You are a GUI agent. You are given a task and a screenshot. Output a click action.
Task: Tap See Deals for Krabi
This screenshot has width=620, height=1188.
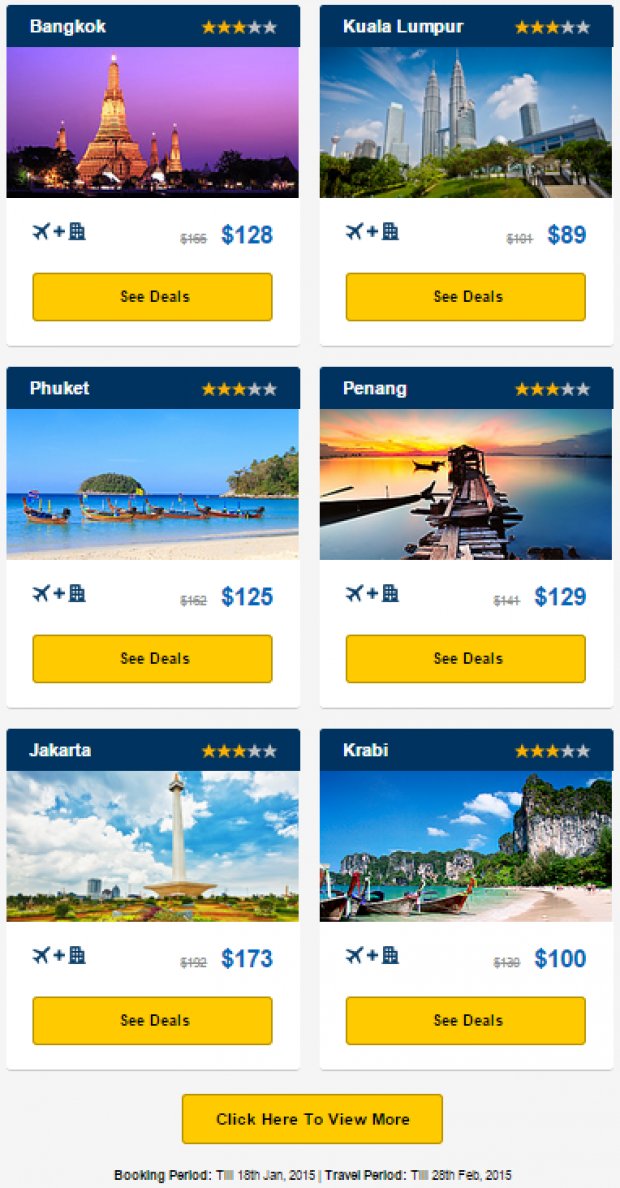[465, 1021]
